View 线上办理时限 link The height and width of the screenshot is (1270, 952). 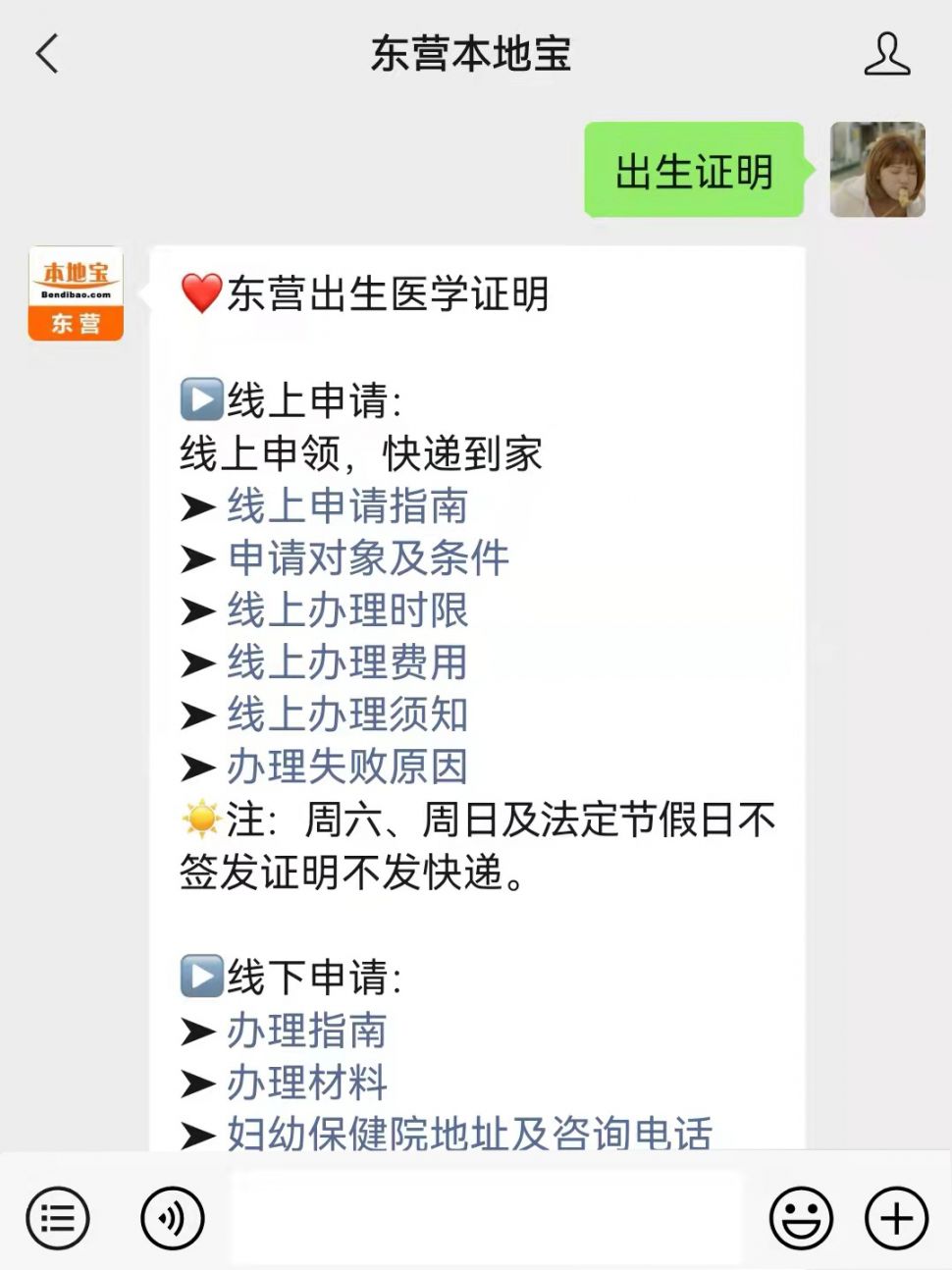[346, 610]
